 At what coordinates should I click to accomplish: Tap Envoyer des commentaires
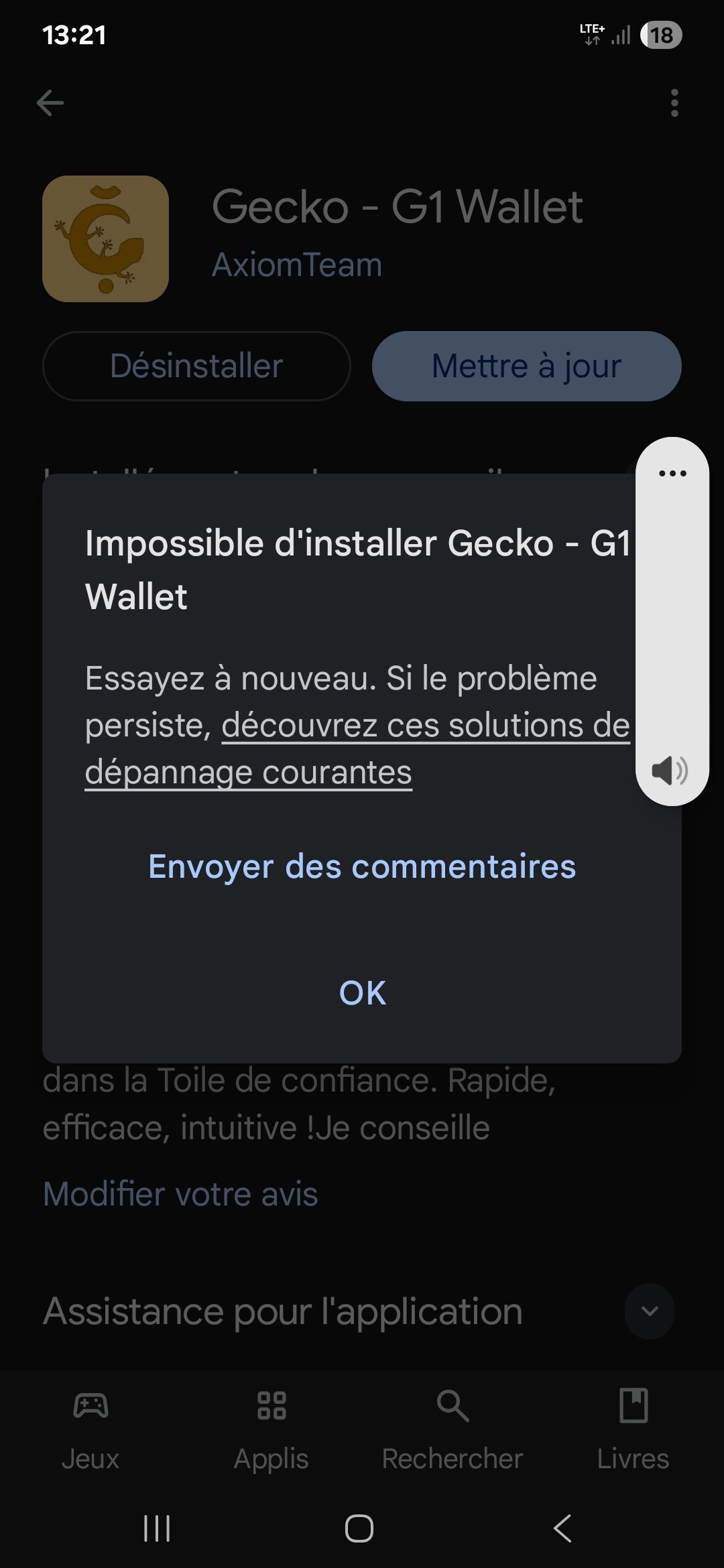[362, 866]
